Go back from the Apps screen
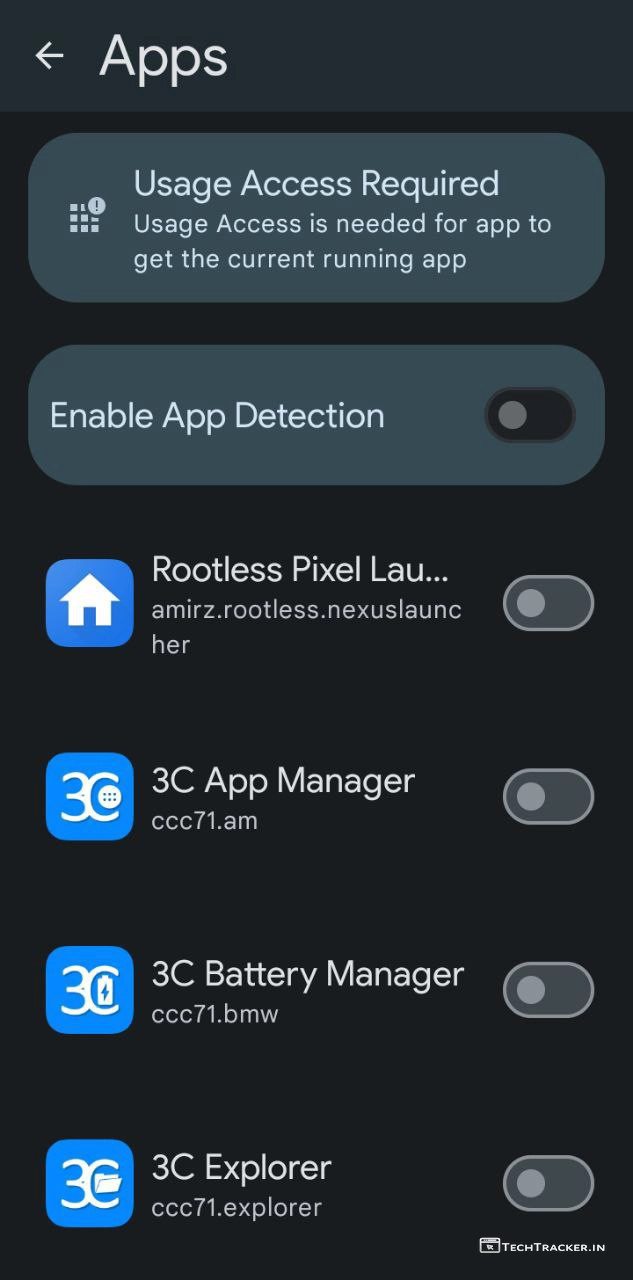The image size is (633, 1280). tap(49, 56)
